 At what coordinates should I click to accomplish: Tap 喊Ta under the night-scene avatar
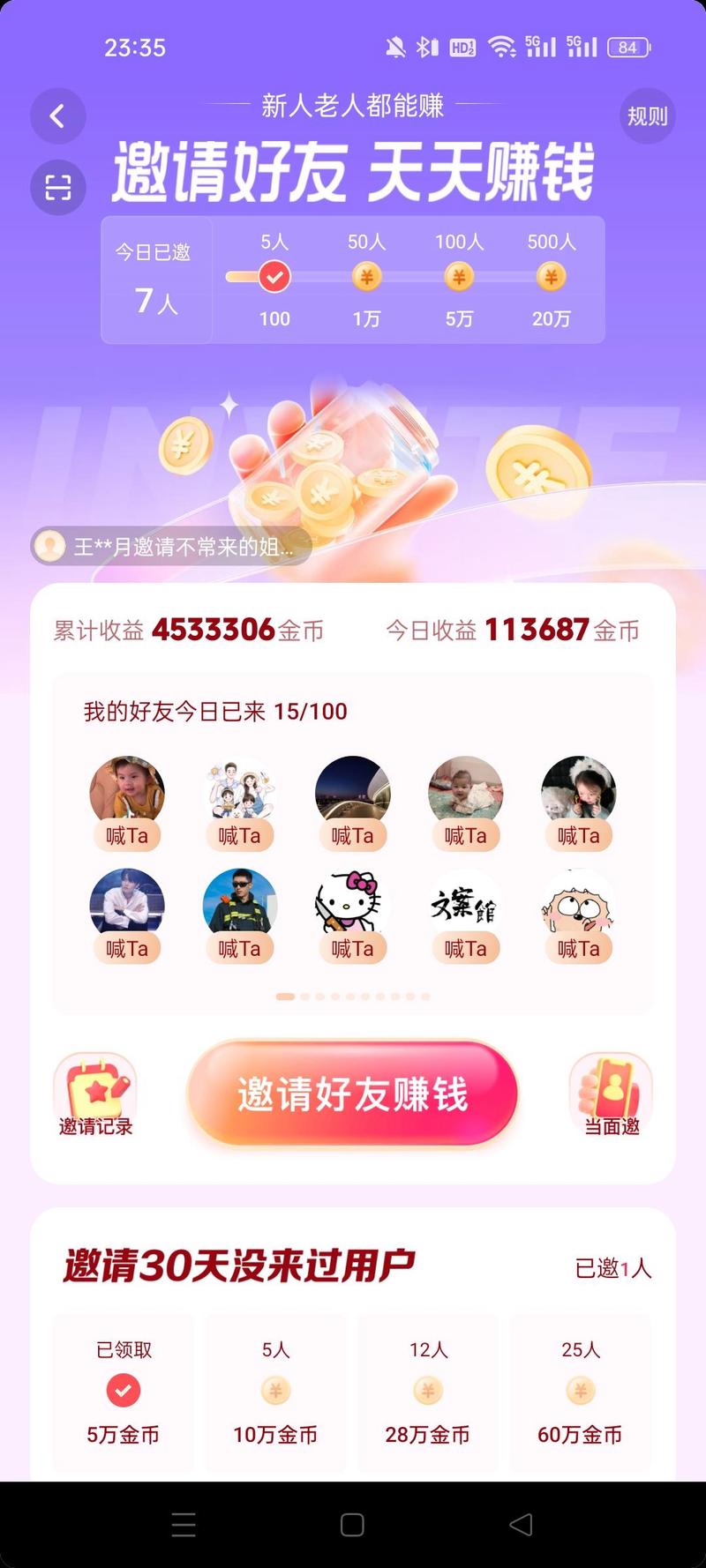point(352,836)
